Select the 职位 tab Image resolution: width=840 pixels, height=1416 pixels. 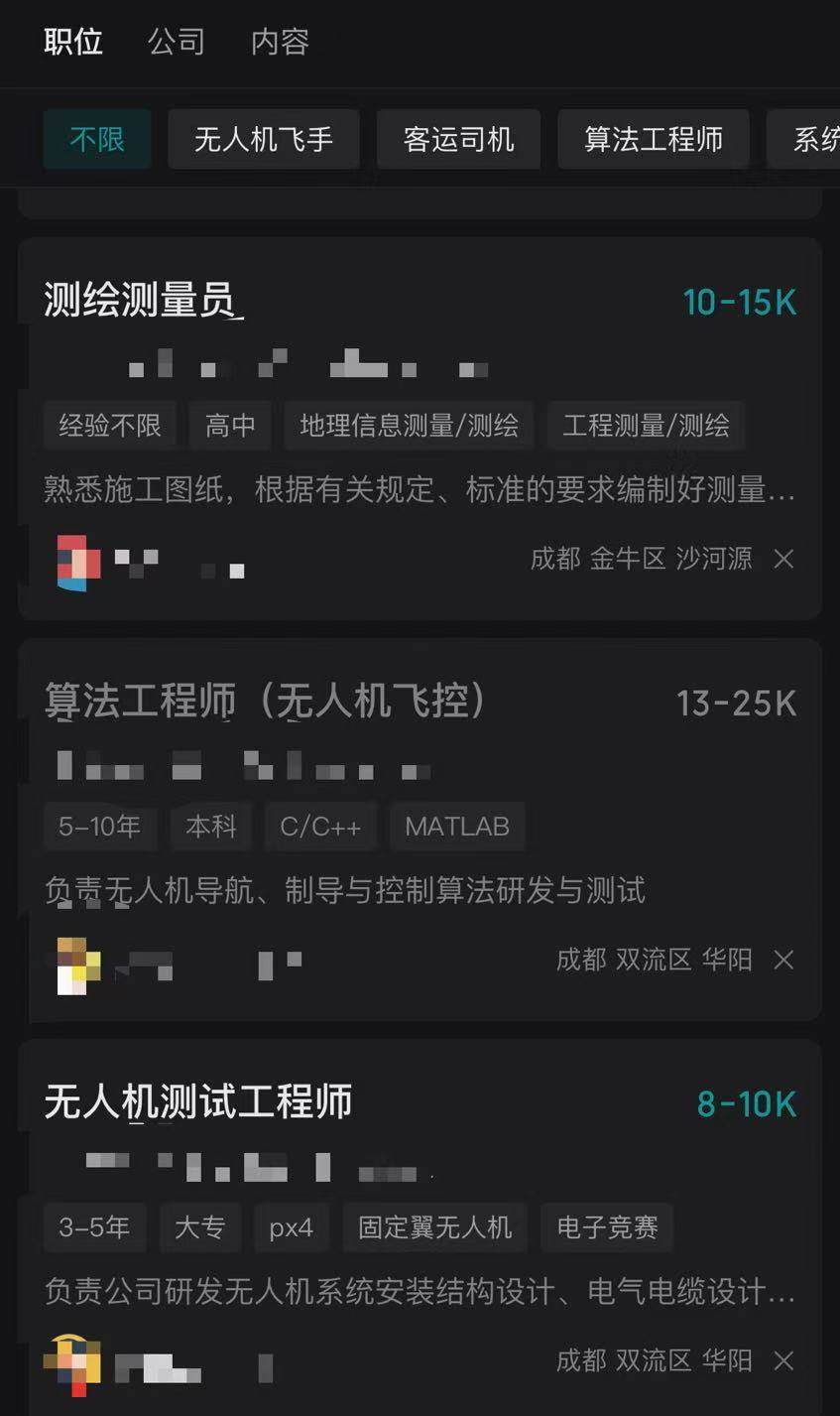(x=73, y=42)
